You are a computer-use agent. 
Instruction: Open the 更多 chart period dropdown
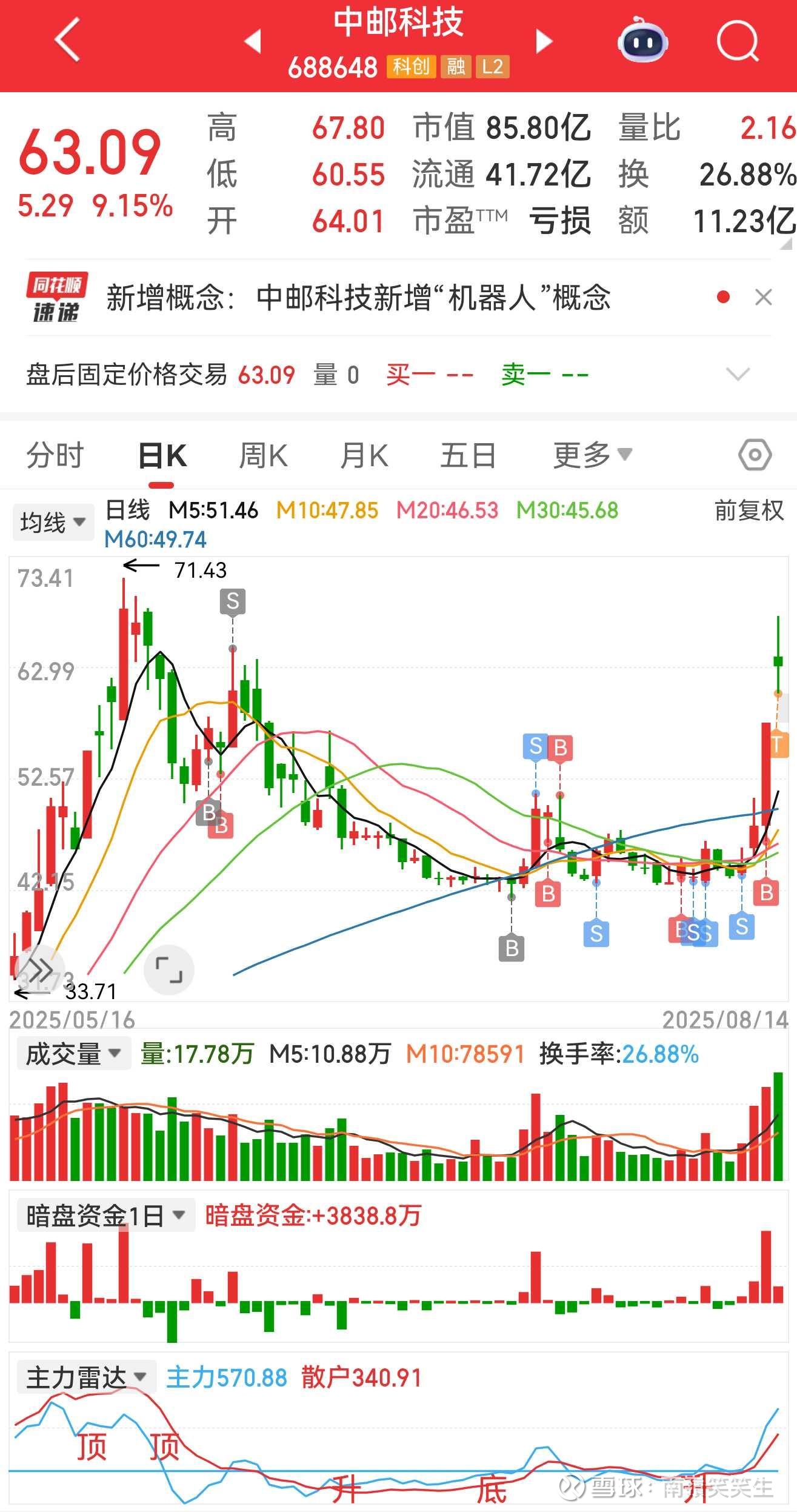tap(593, 455)
